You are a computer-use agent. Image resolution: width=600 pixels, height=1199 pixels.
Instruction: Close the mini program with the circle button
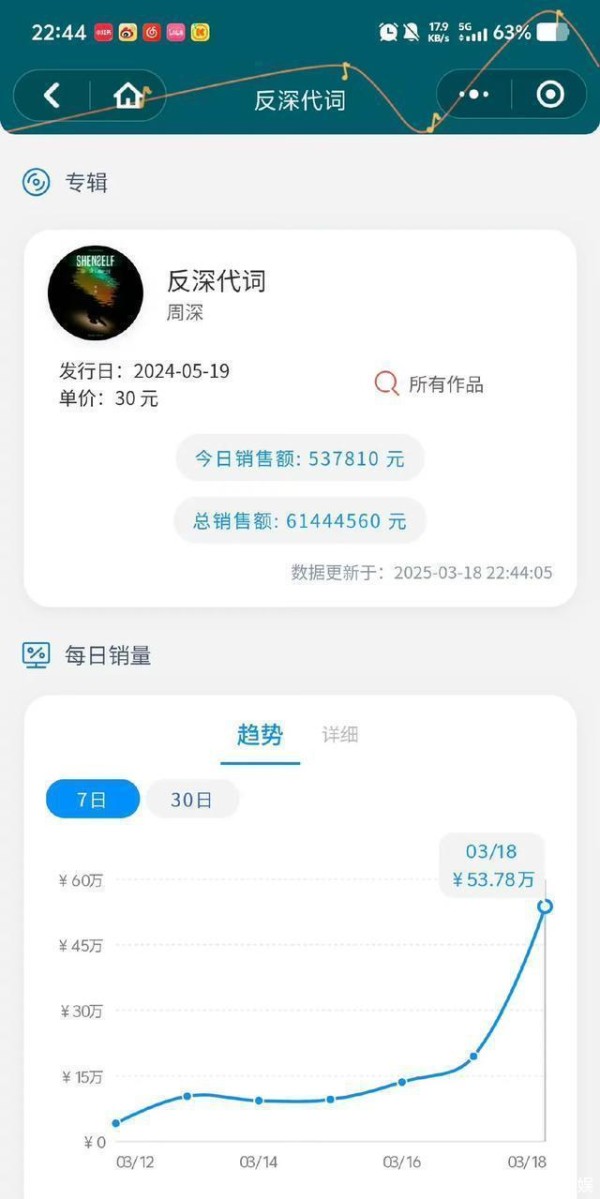(550, 95)
